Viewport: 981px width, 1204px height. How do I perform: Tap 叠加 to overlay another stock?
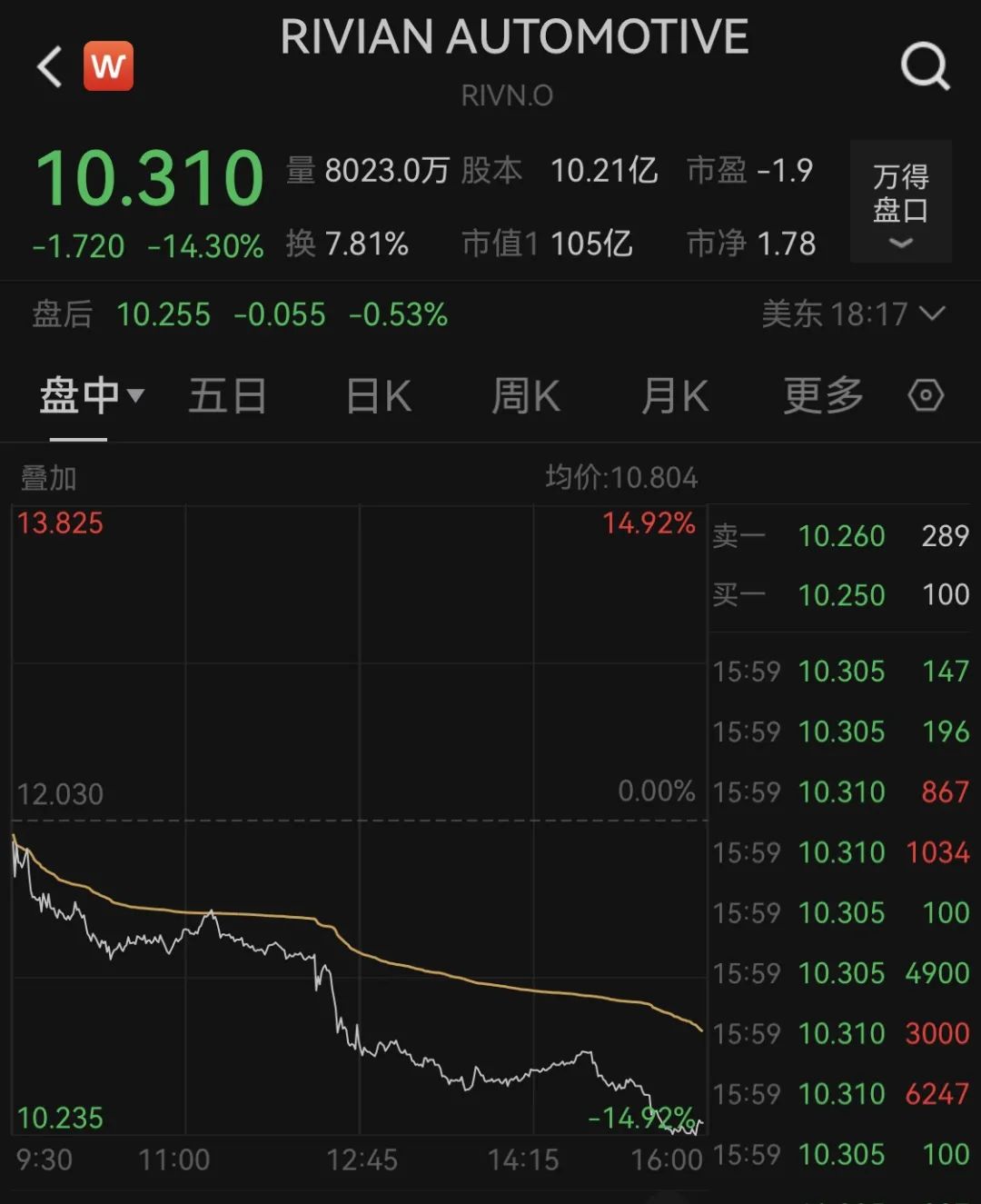[49, 478]
